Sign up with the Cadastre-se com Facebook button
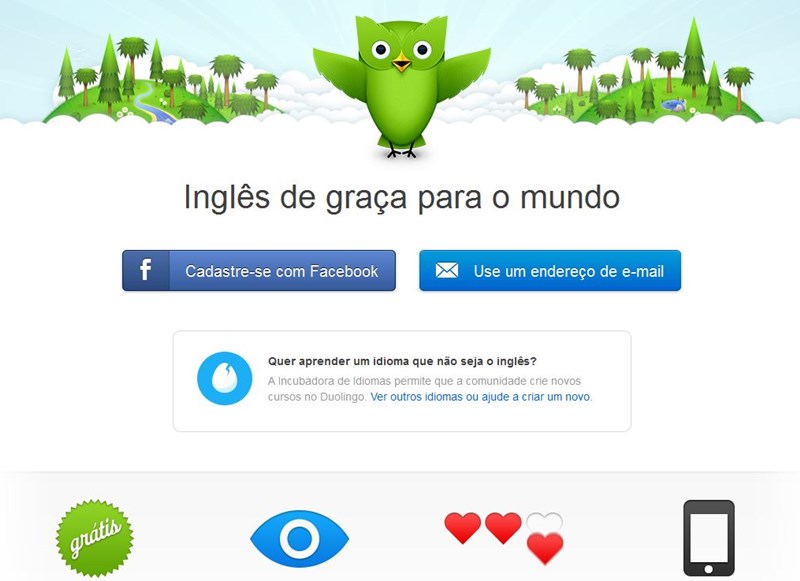This screenshot has width=800, height=581. pos(259,271)
